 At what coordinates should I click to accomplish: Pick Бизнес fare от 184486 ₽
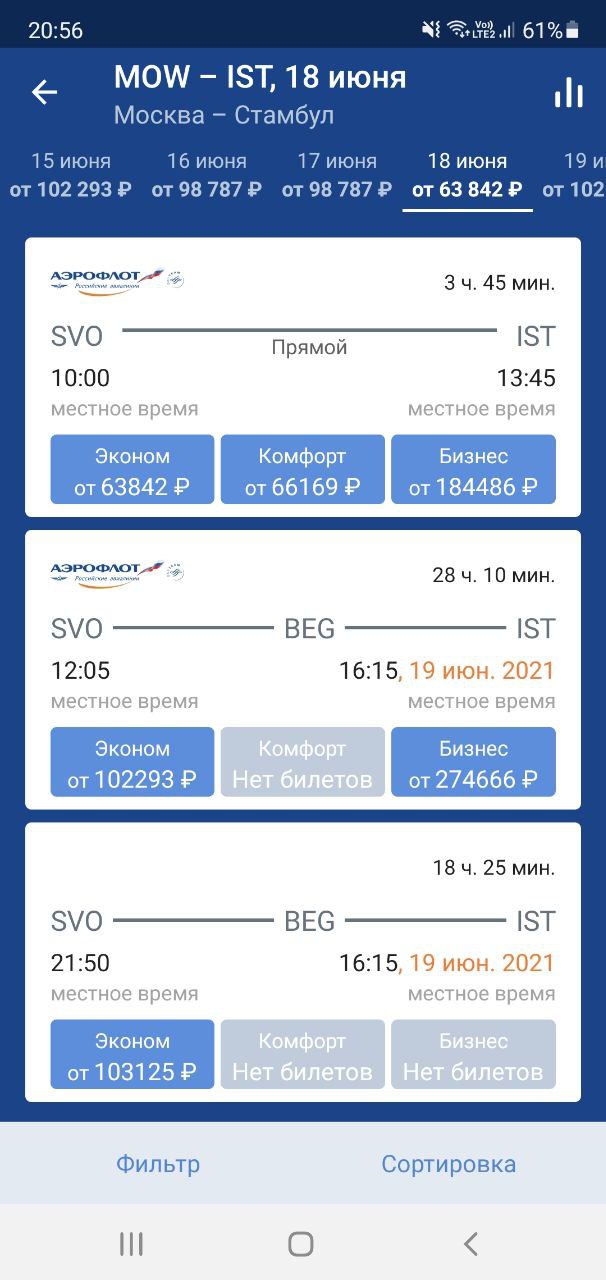point(473,470)
